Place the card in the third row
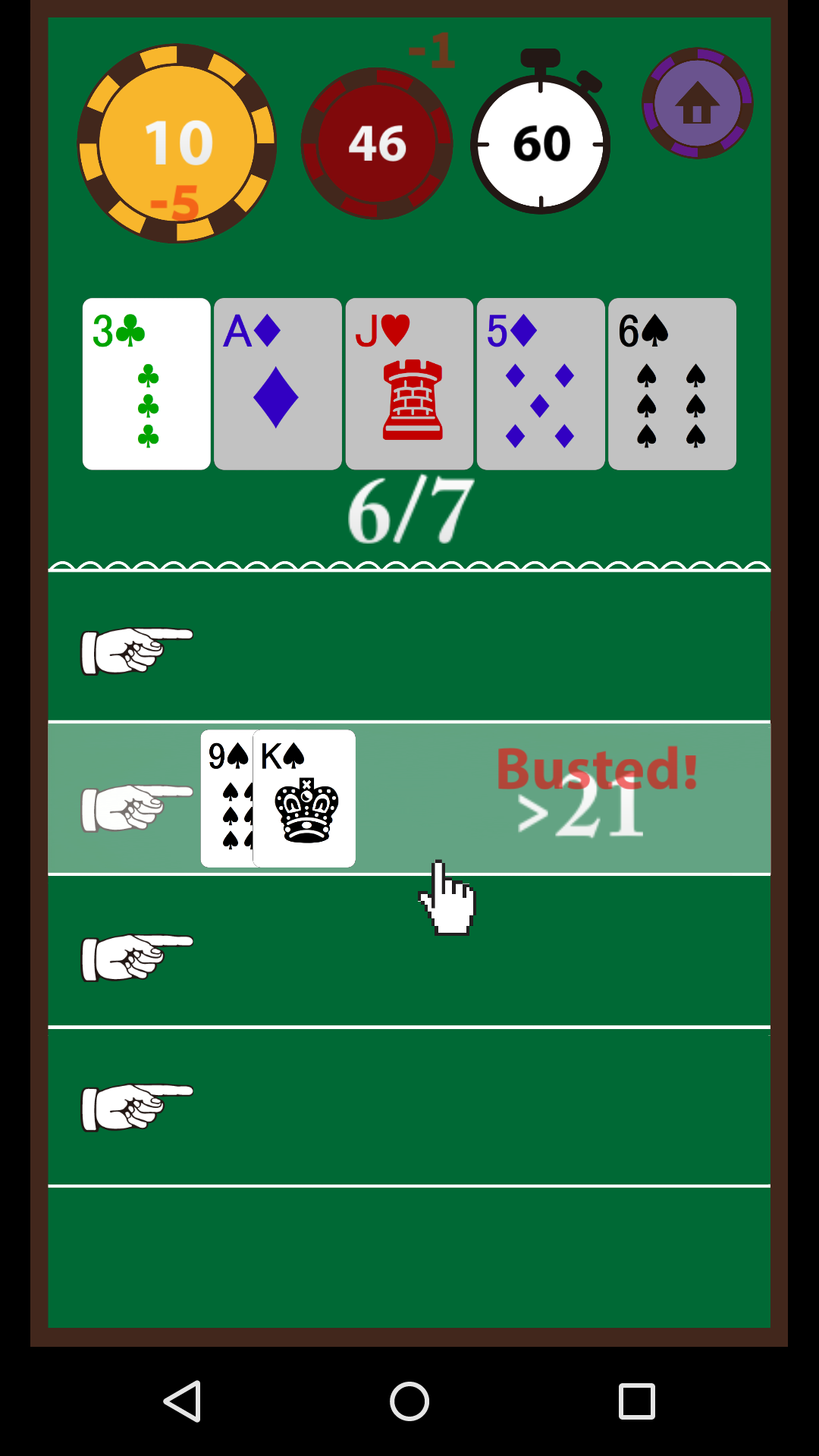Viewport: 819px width, 1456px height. coord(409,952)
